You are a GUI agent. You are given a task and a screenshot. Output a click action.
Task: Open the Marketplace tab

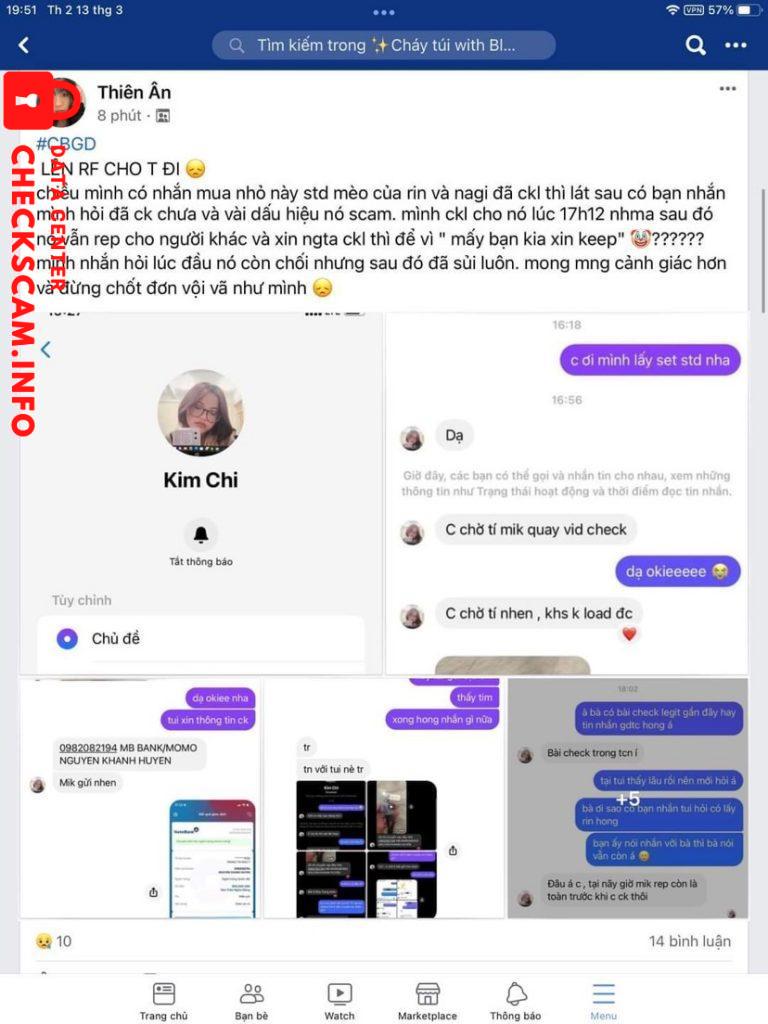427,1000
